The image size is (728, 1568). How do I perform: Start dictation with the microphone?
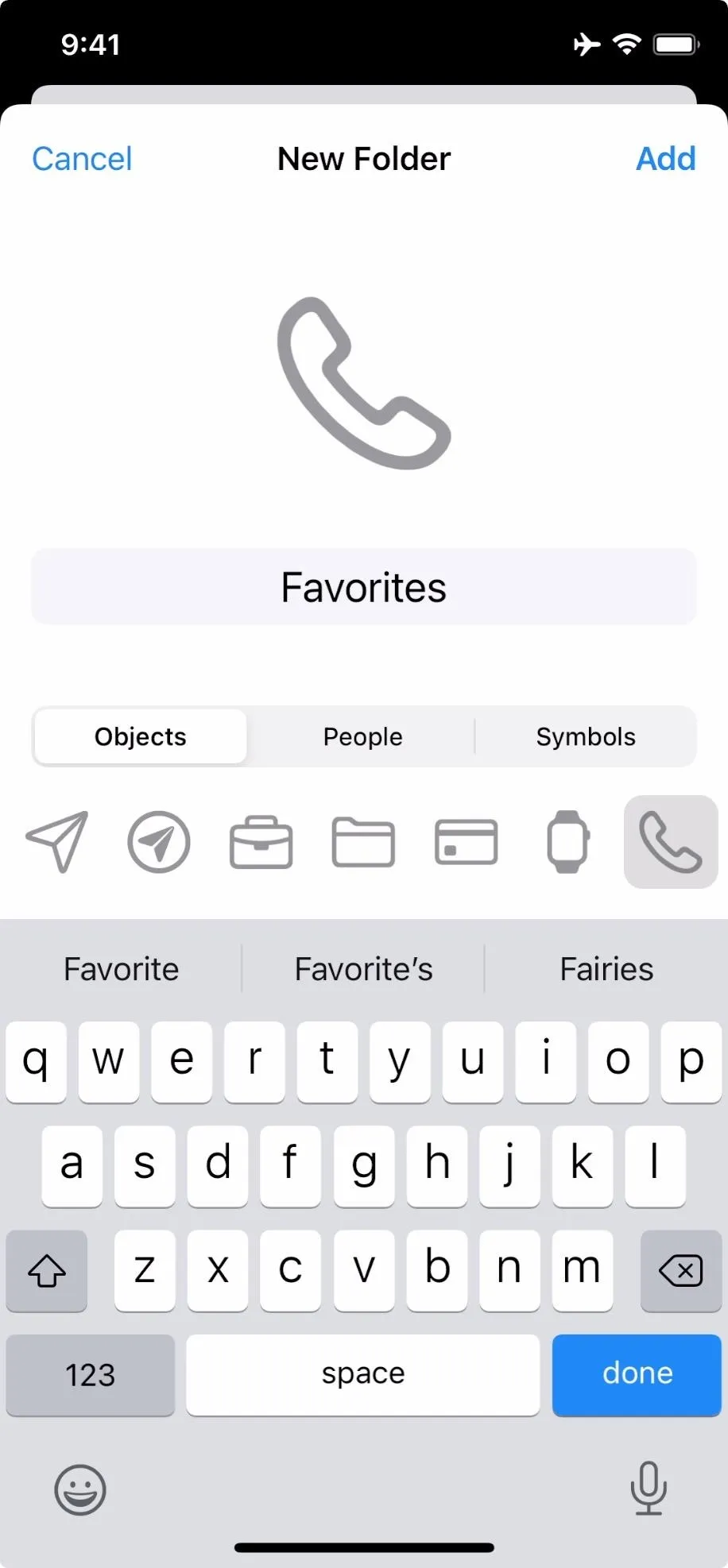point(649,1489)
